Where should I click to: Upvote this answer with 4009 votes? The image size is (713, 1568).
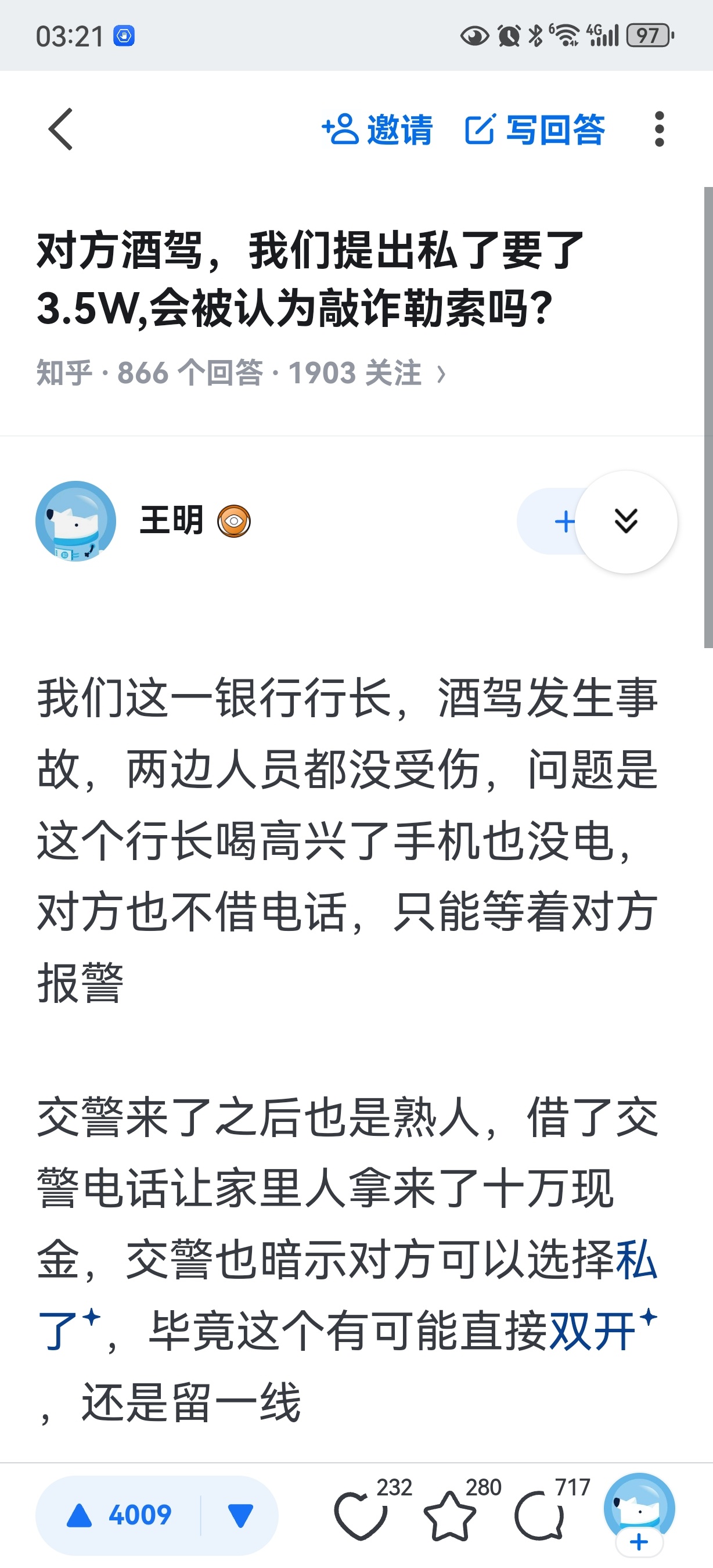[x=118, y=1515]
